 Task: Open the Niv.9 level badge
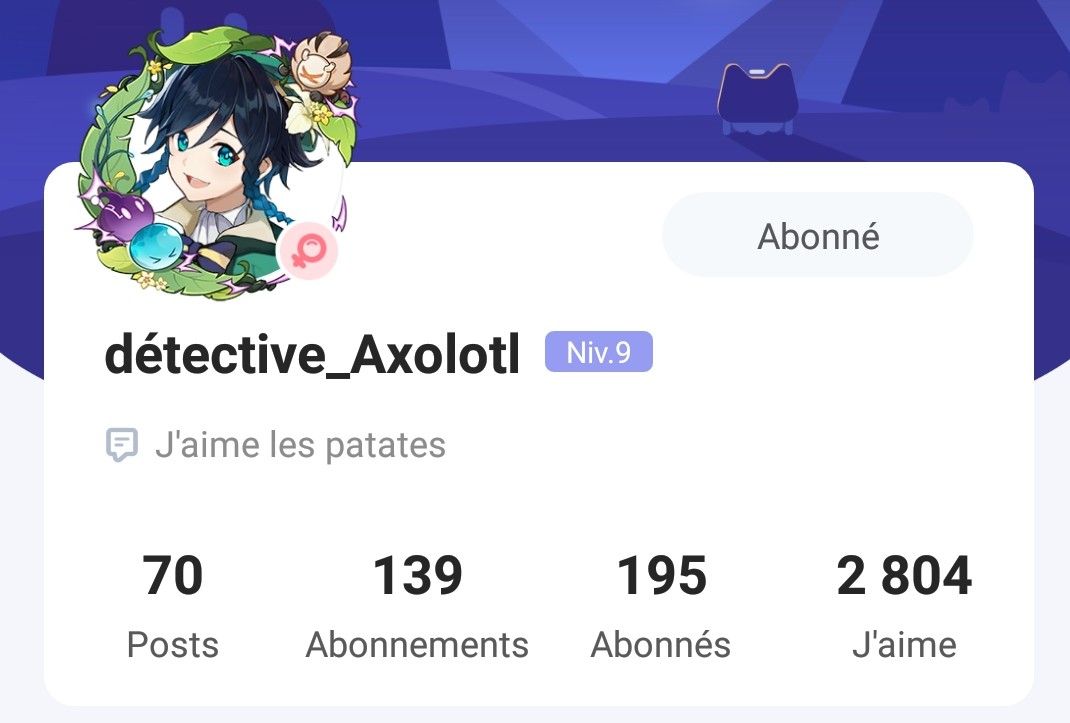[x=598, y=352]
